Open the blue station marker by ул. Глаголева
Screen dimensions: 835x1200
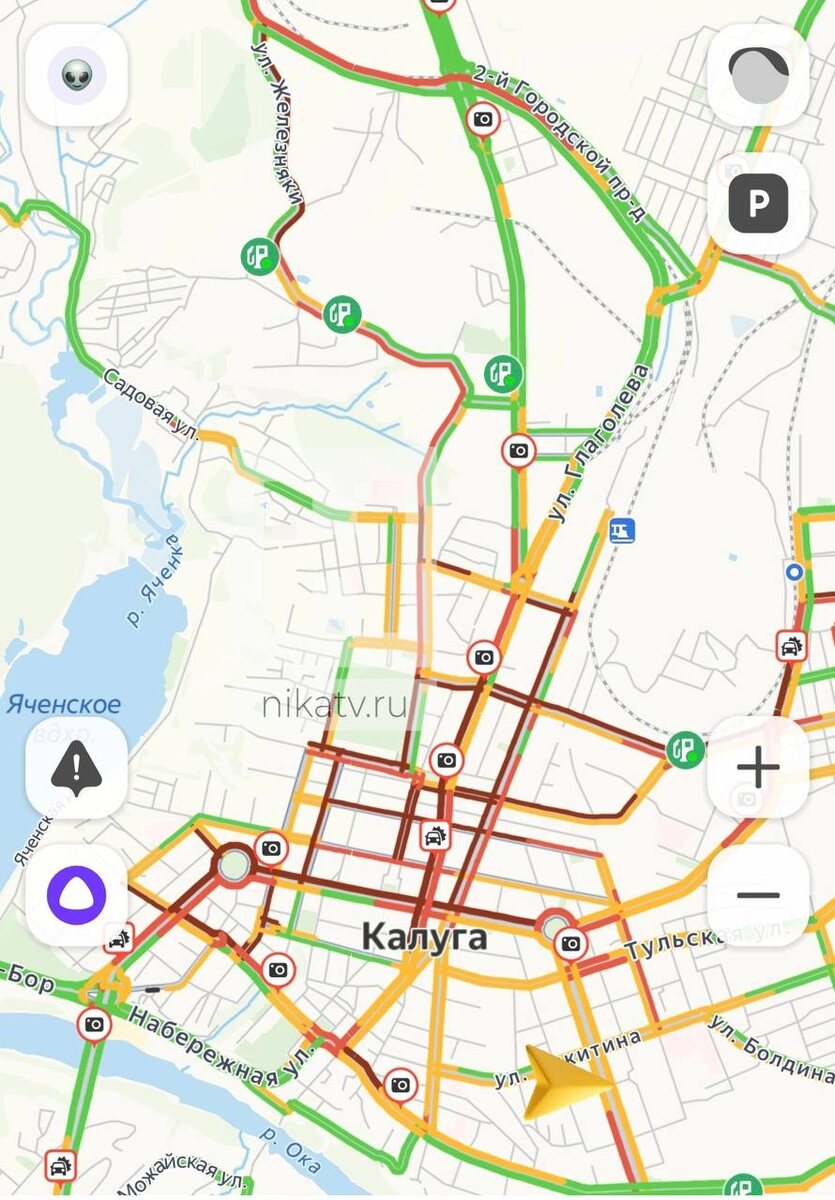(622, 530)
